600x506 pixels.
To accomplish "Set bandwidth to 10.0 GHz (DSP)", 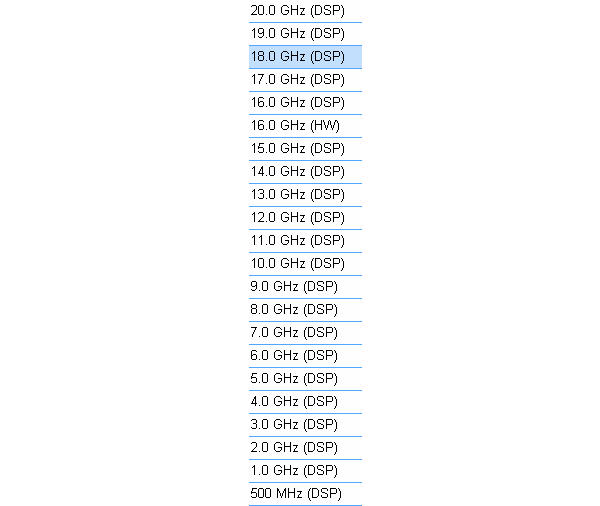I will [x=297, y=263].
